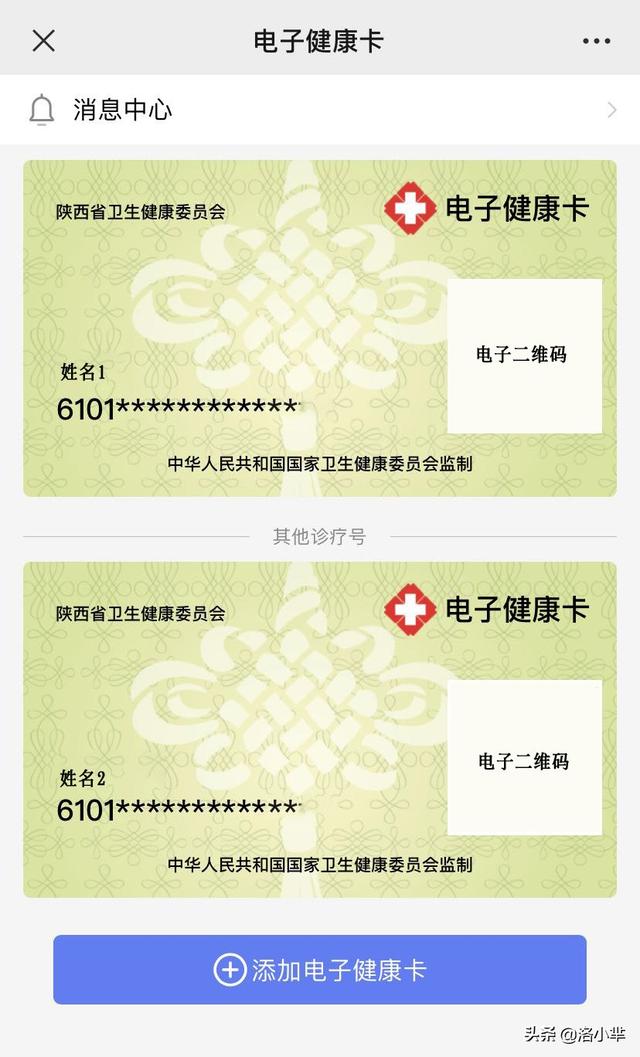
Task: Open the three-dot overflow menu
Action: pyautogui.click(x=596, y=41)
